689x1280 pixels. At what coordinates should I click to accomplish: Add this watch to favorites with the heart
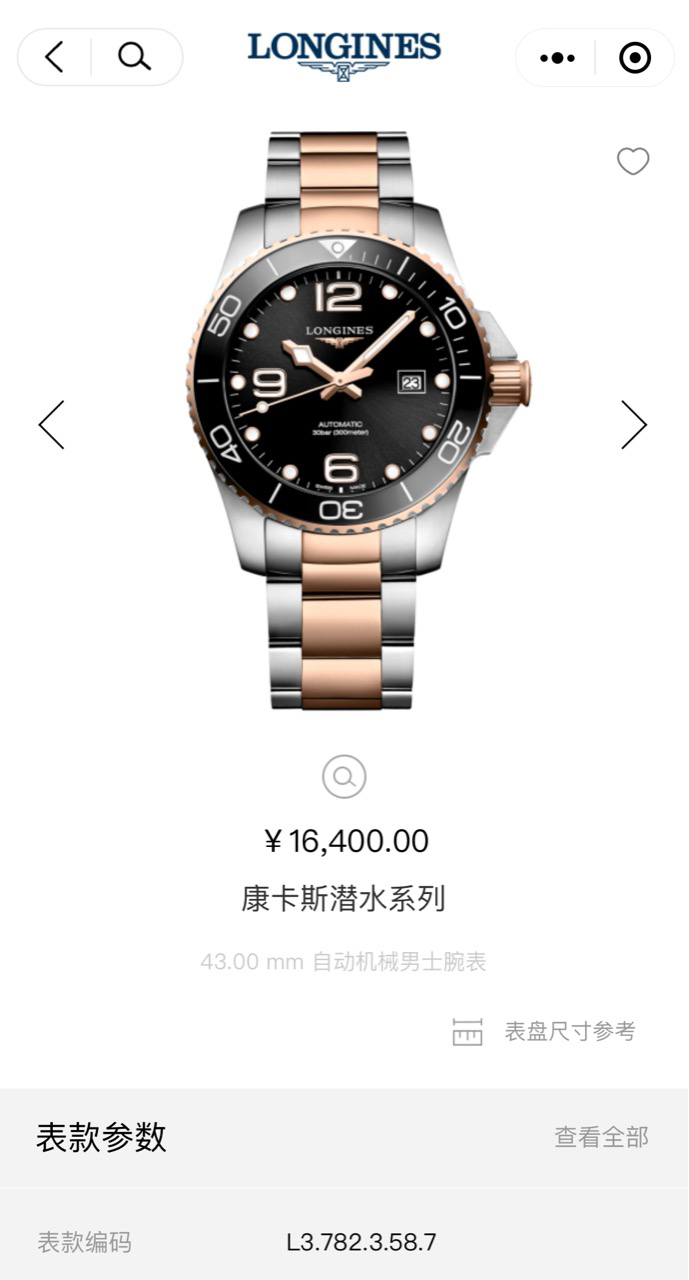[x=632, y=161]
